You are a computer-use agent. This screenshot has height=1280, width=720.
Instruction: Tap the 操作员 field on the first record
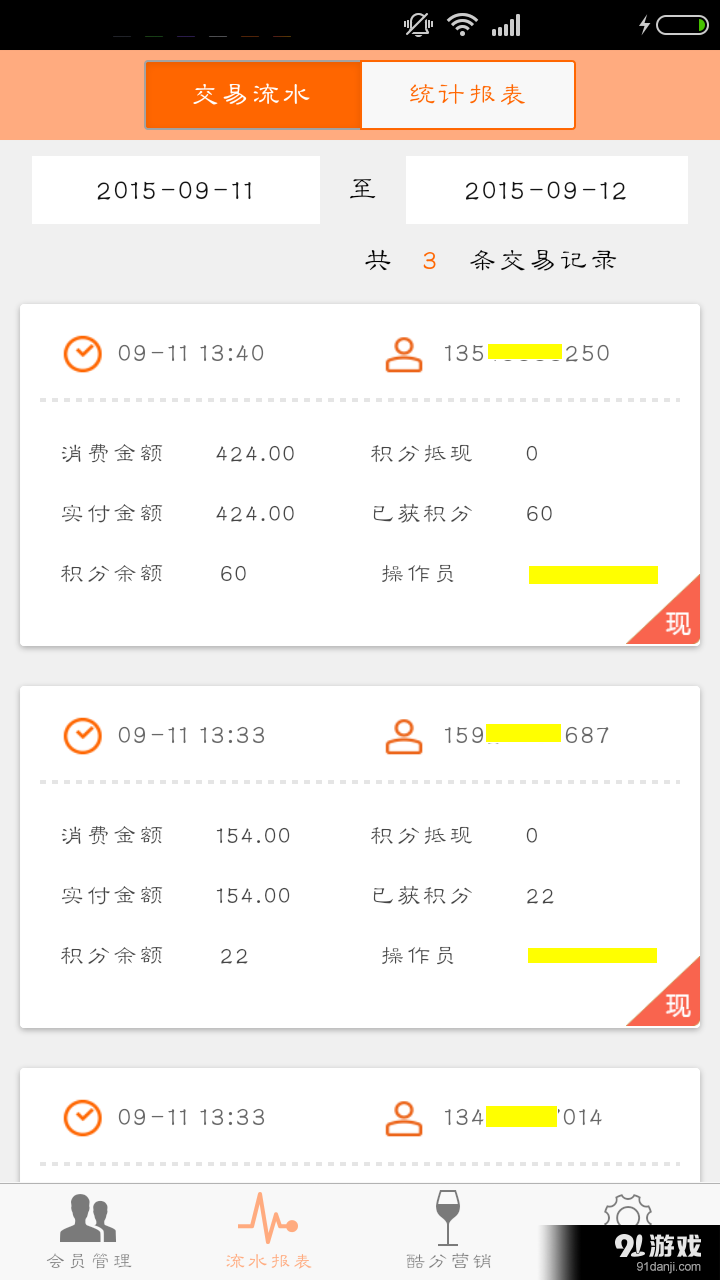418,573
